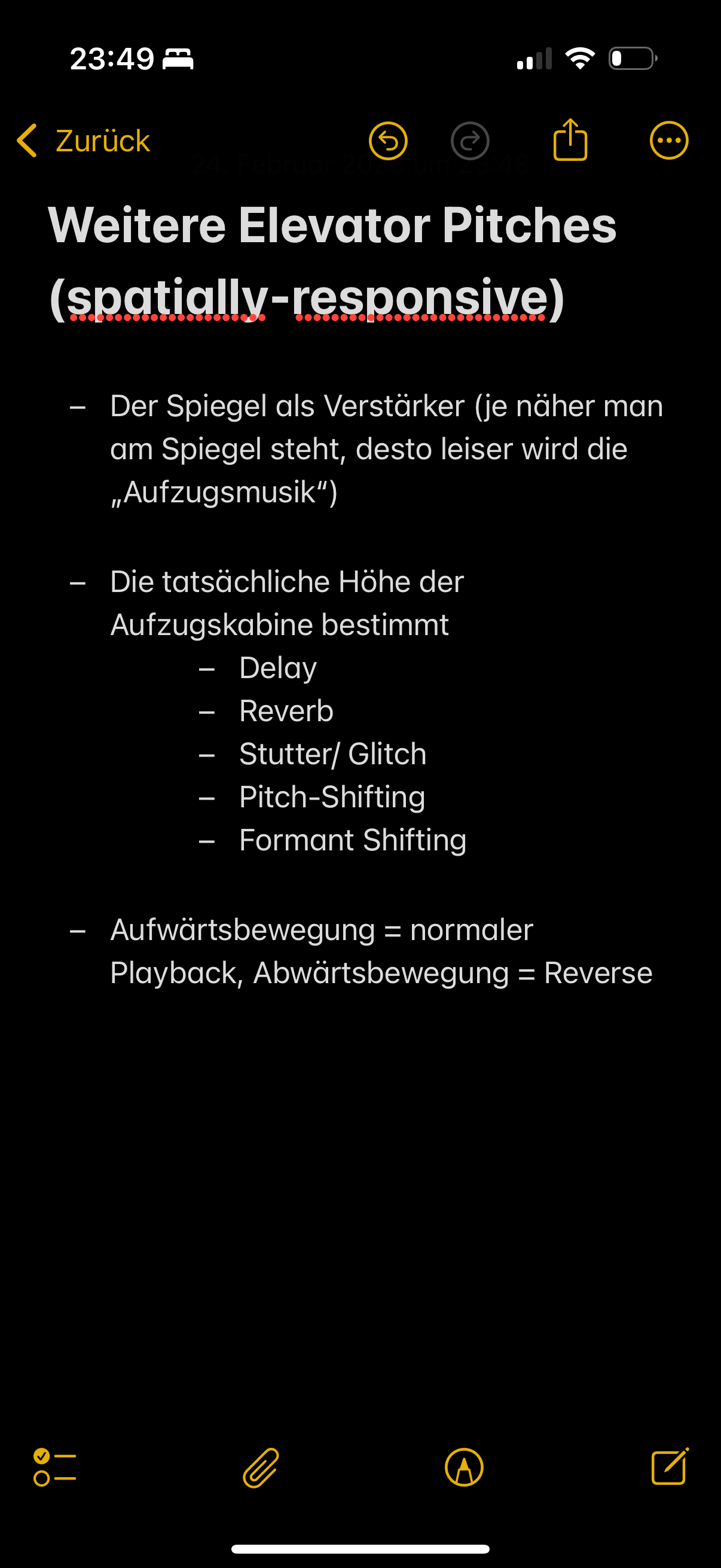
Task: Go back via the Zurück button
Action: coord(84,141)
